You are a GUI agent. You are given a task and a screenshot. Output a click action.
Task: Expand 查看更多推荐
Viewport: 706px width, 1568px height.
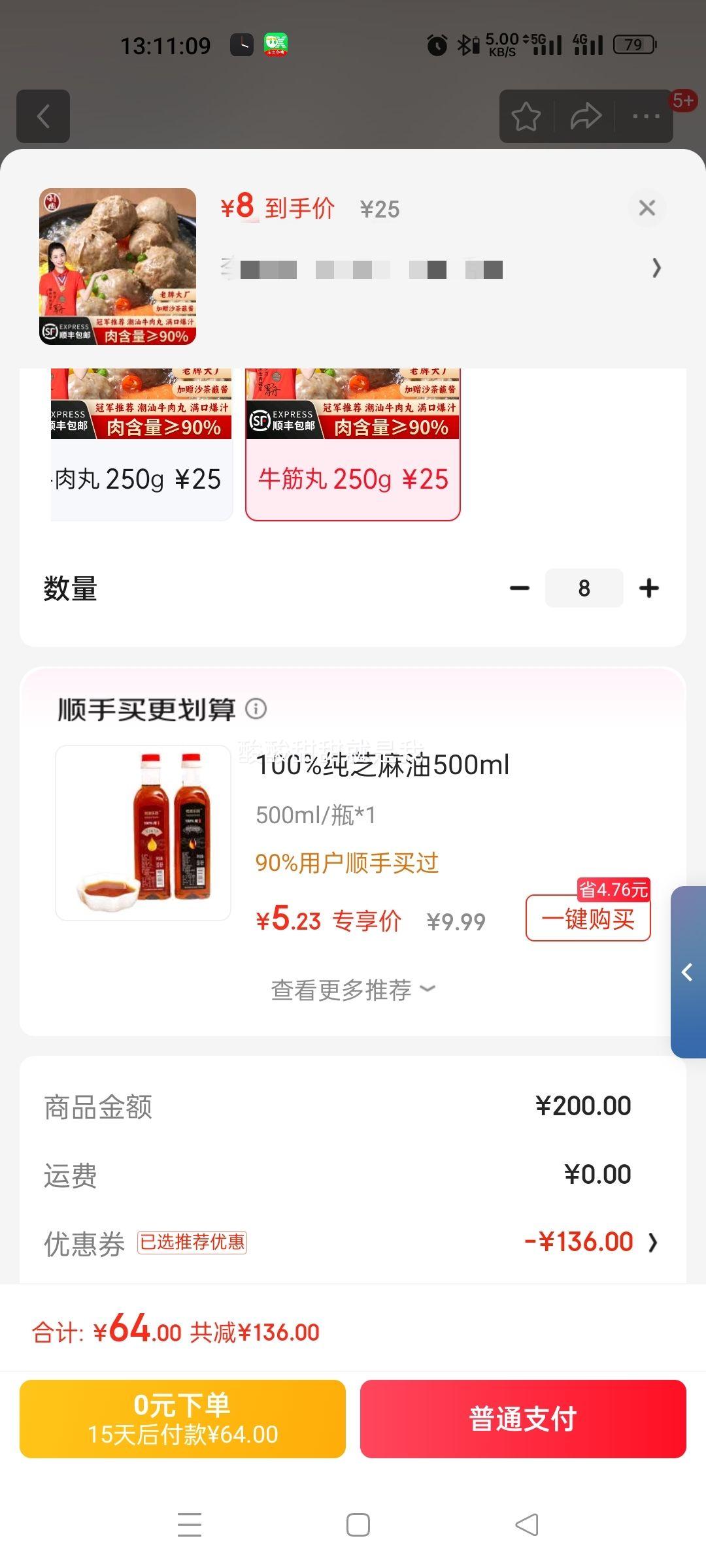pyautogui.click(x=353, y=990)
